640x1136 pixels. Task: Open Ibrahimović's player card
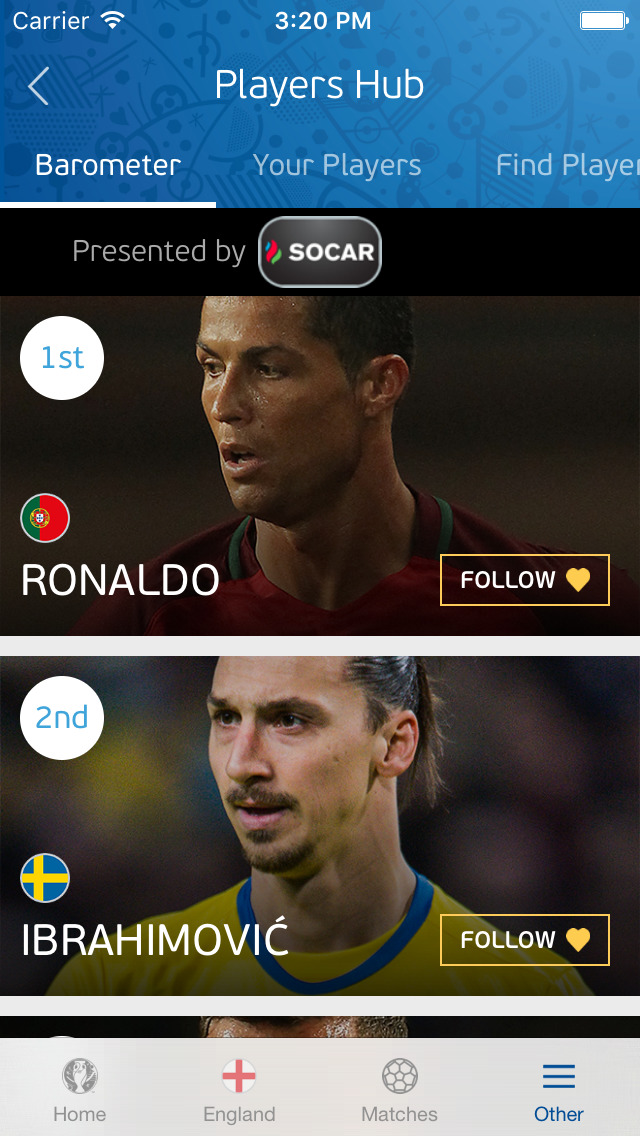(x=300, y=800)
